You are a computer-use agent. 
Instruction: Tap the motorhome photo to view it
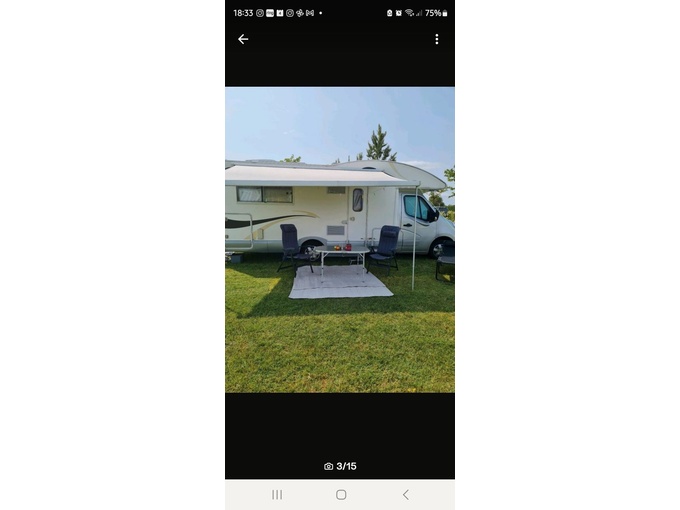point(340,240)
